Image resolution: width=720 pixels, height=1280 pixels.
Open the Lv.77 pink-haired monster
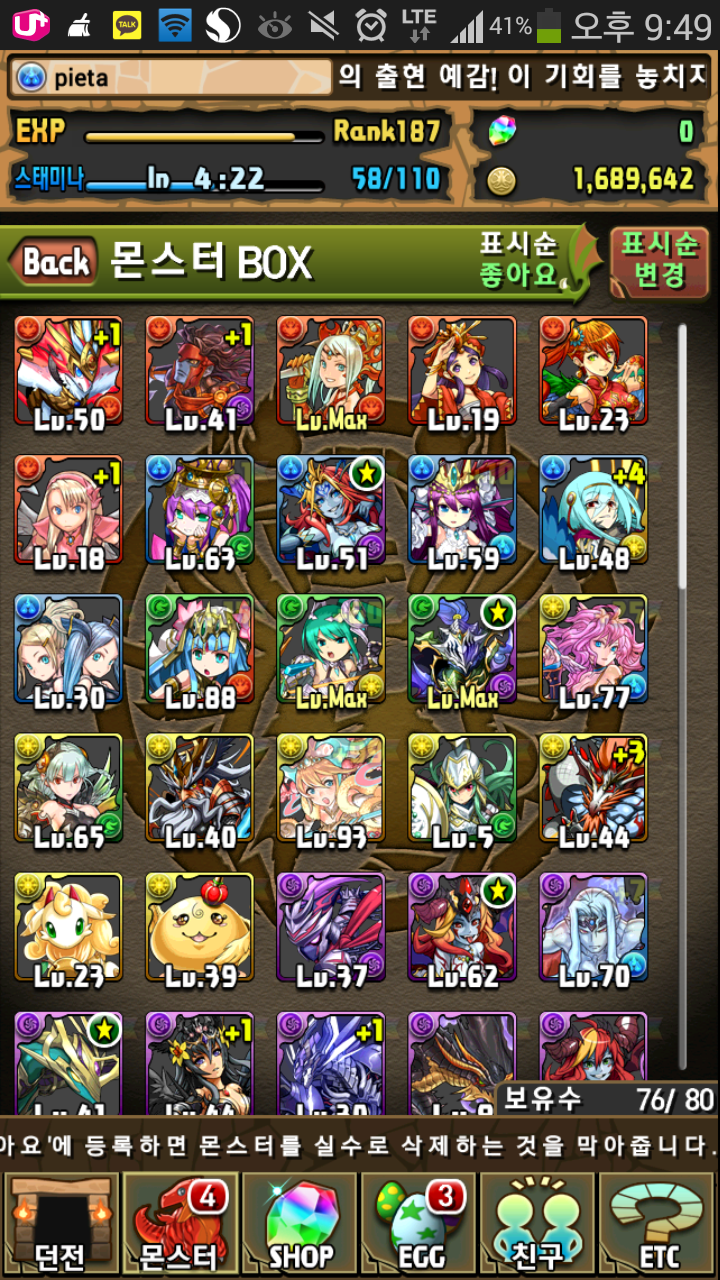(x=593, y=650)
